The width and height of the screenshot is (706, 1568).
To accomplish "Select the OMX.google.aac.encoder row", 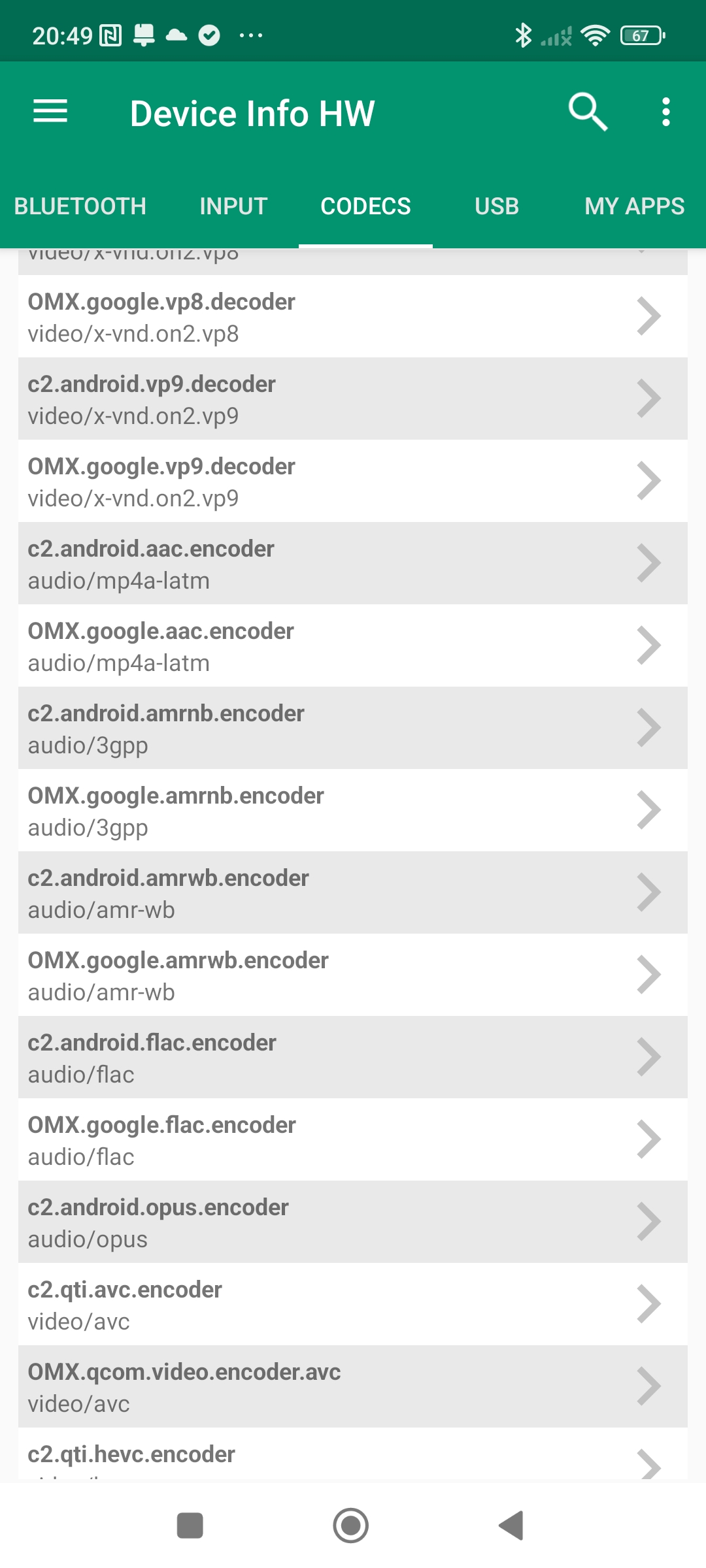I will pos(353,646).
